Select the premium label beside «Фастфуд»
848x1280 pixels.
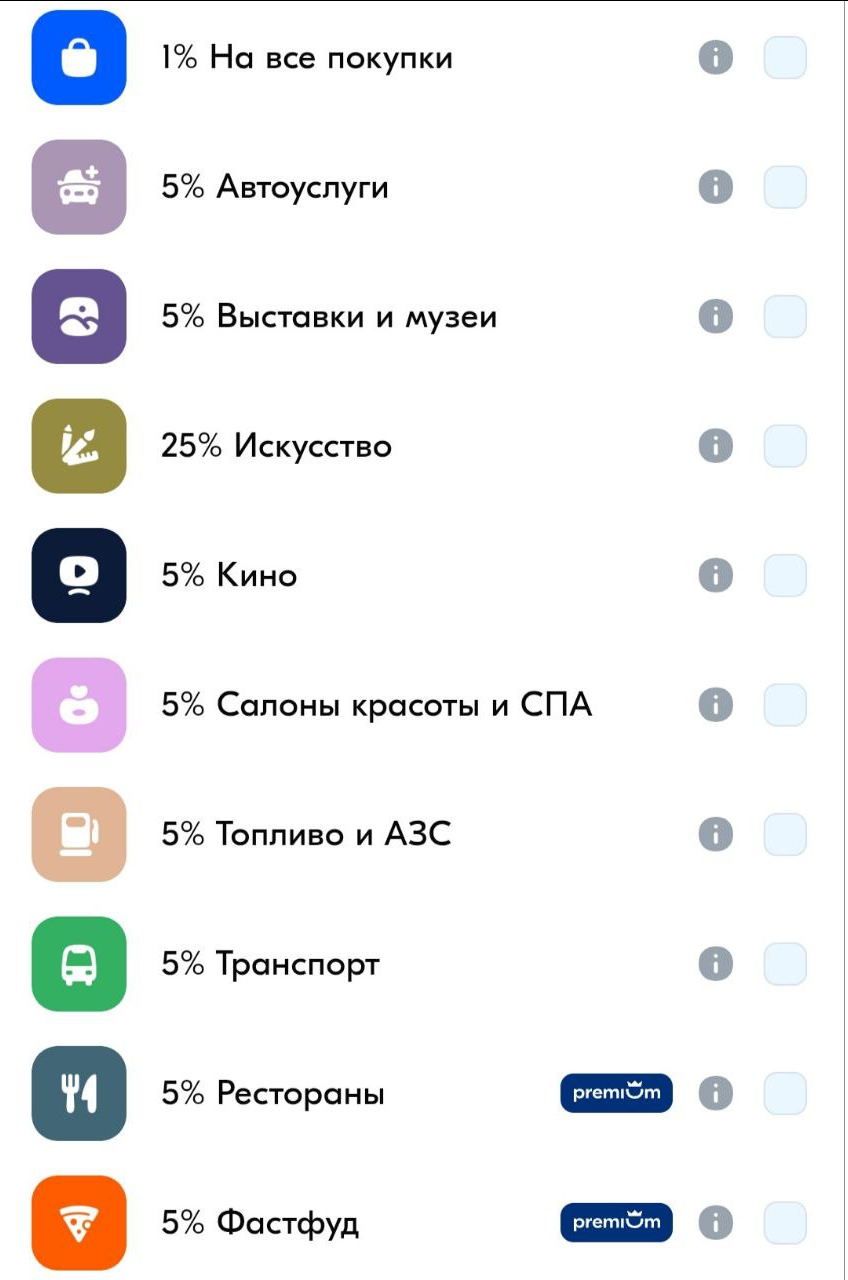(616, 1222)
